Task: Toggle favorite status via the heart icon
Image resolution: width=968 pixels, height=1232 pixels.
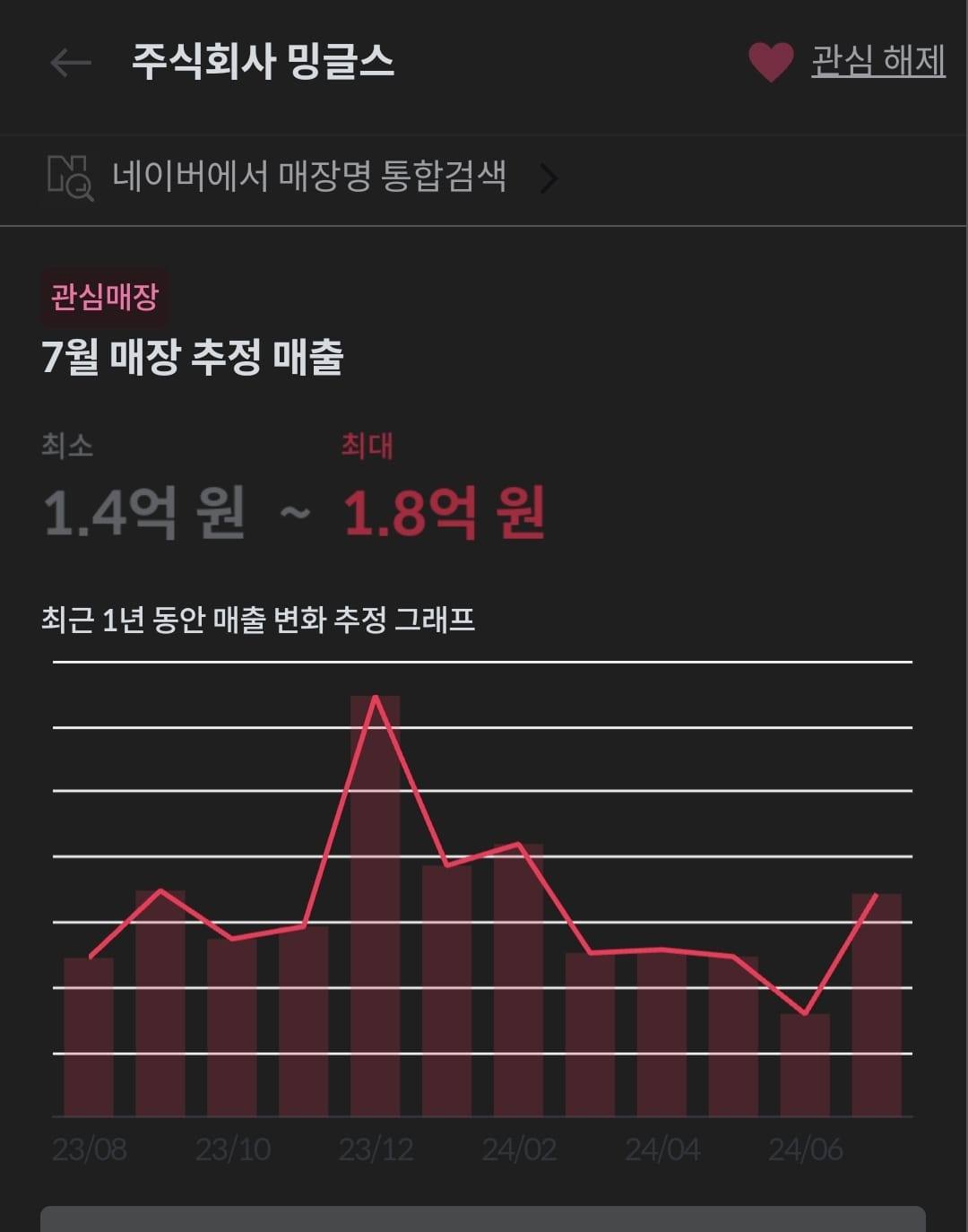Action: pos(770,61)
